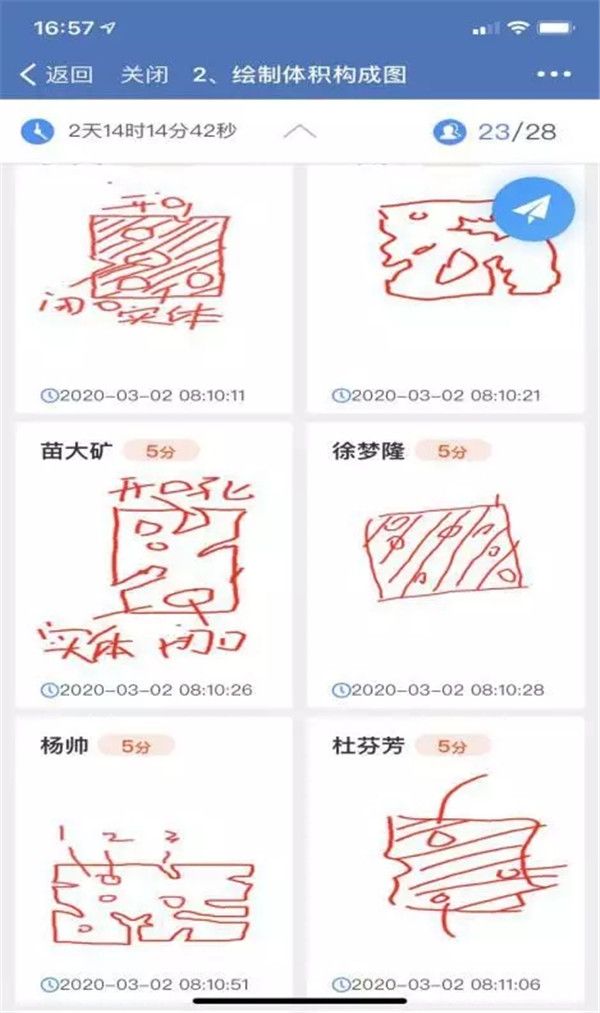Open 苗大矿's drawing submission
Viewport: 600px width, 1013px height.
[x=154, y=565]
